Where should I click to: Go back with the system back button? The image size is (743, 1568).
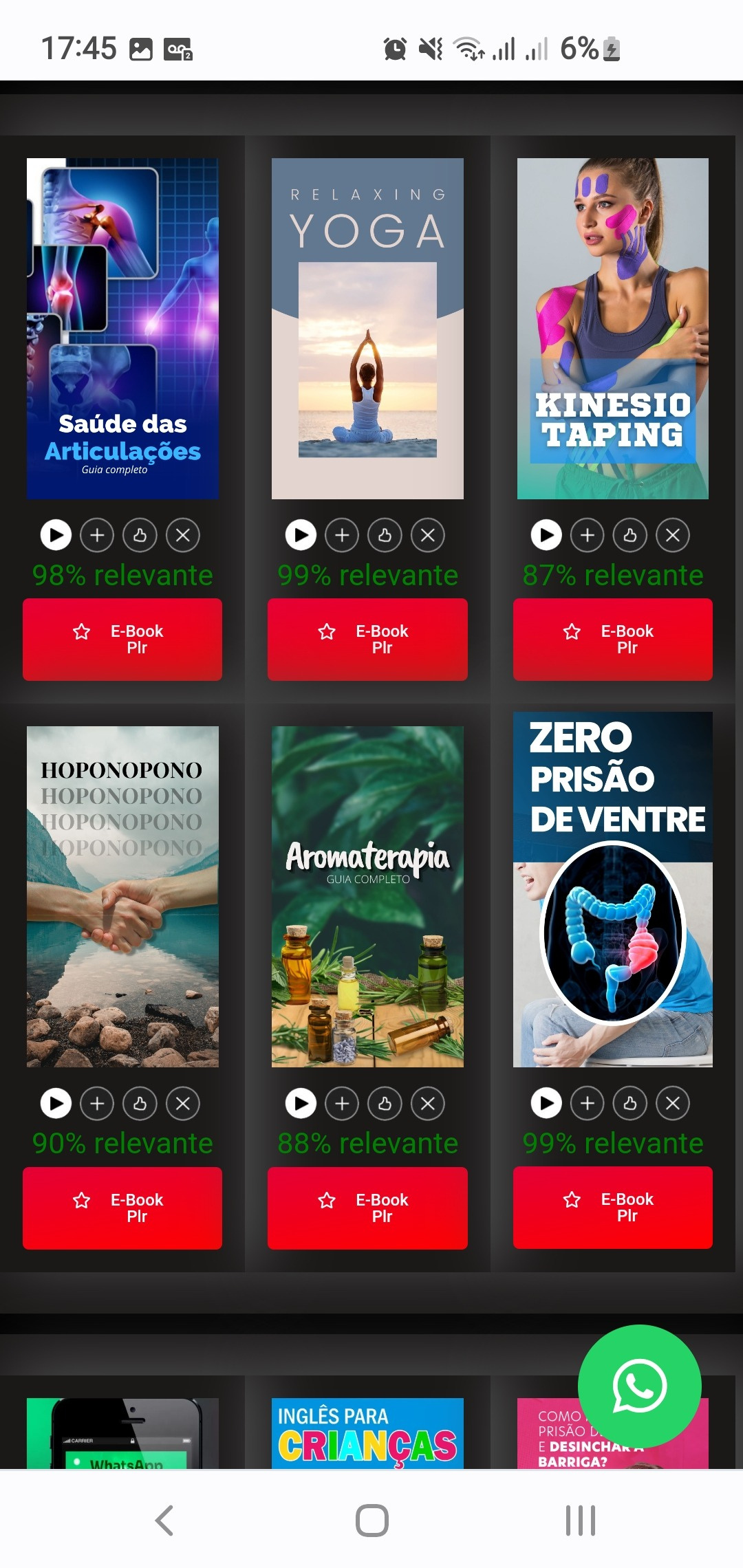click(x=164, y=1520)
